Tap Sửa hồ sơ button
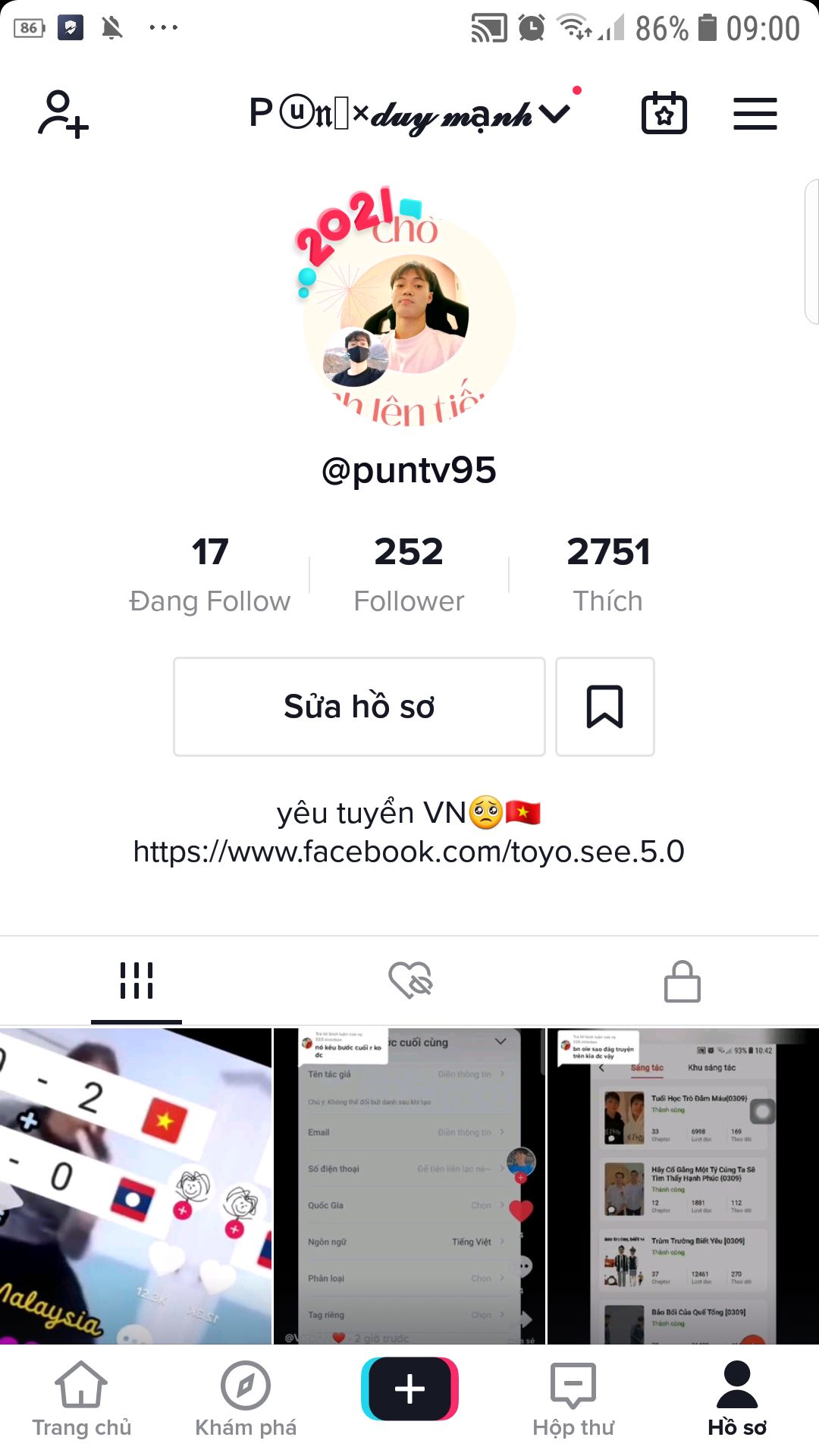Image resolution: width=819 pixels, height=1456 pixels. click(x=359, y=707)
